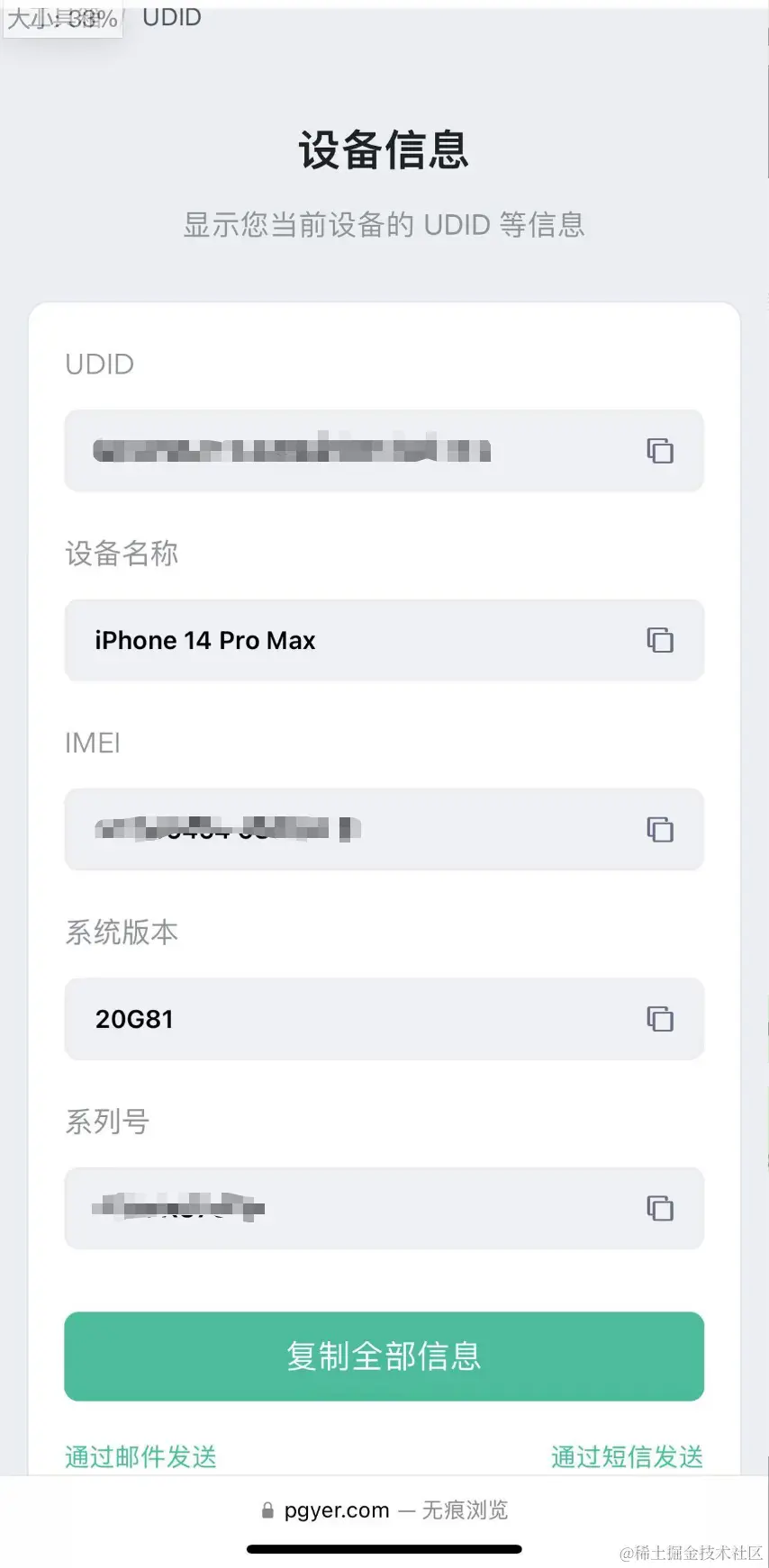Open the pgyer.com address bar
The width and height of the screenshot is (769, 1568).
click(384, 1509)
